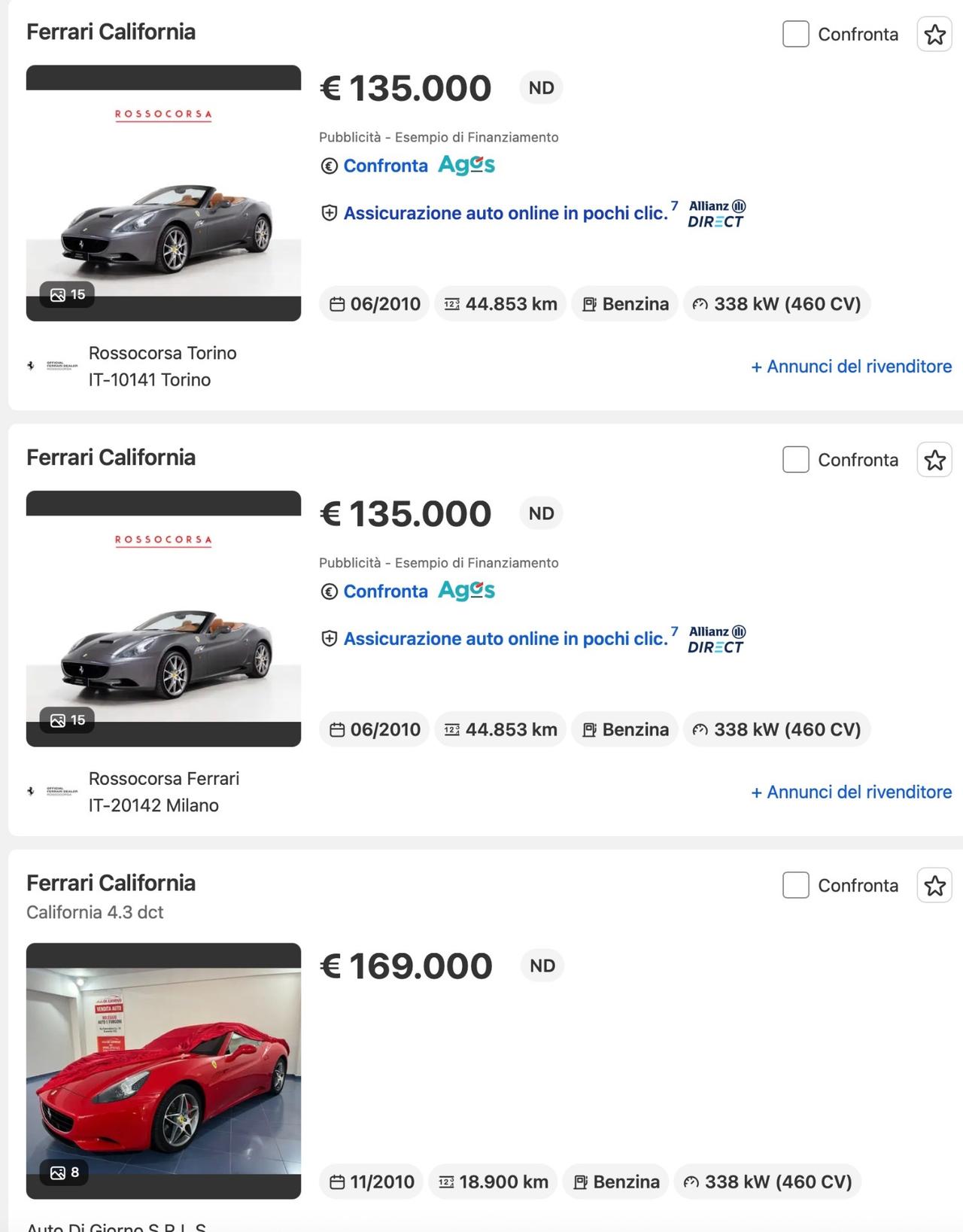Star the first Ferrari California as favorite
Image resolution: width=963 pixels, height=1232 pixels.
pos(934,34)
